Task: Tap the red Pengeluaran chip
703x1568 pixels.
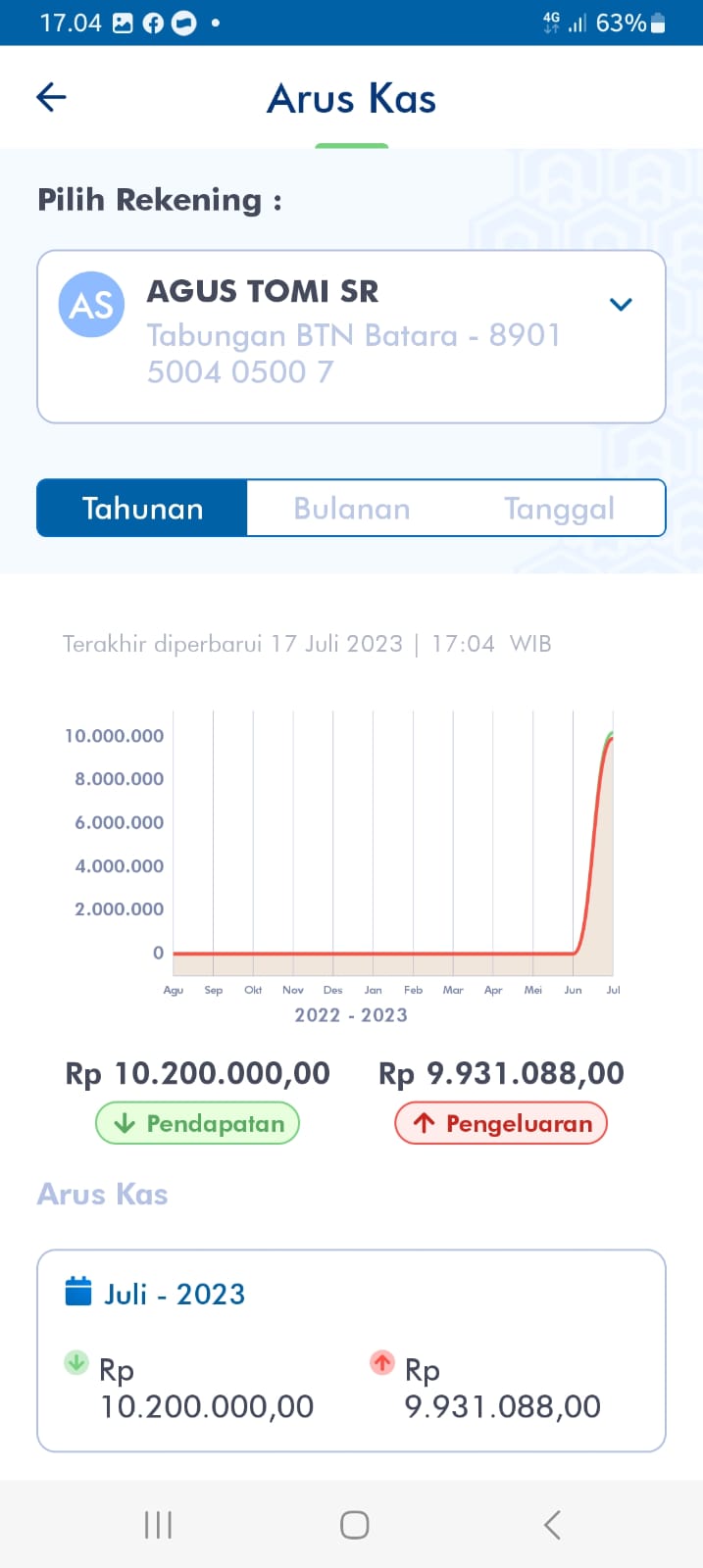Action: [501, 1123]
